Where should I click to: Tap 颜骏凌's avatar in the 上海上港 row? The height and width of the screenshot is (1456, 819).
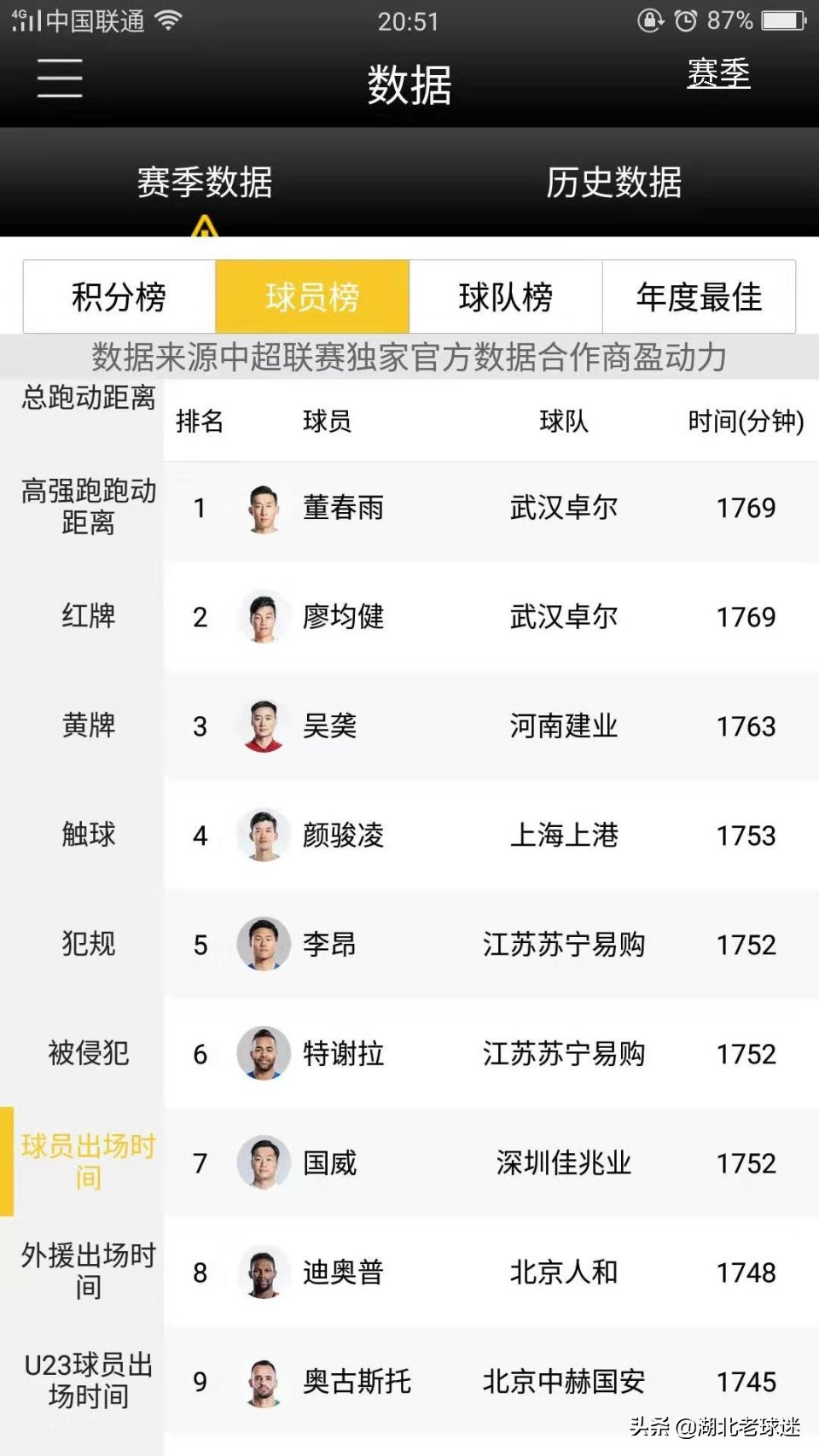click(264, 836)
